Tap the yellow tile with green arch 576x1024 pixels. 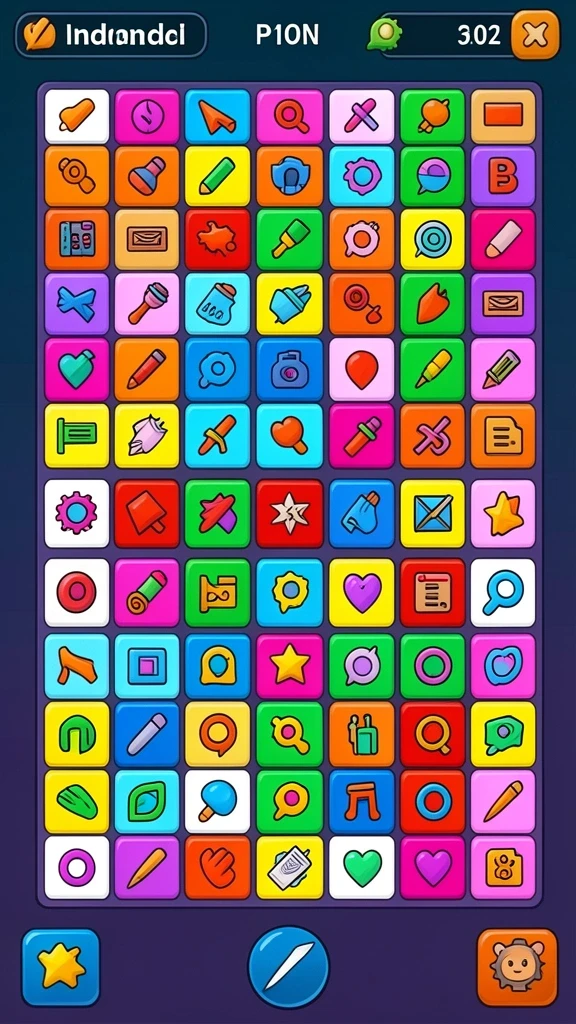[x=76, y=733]
